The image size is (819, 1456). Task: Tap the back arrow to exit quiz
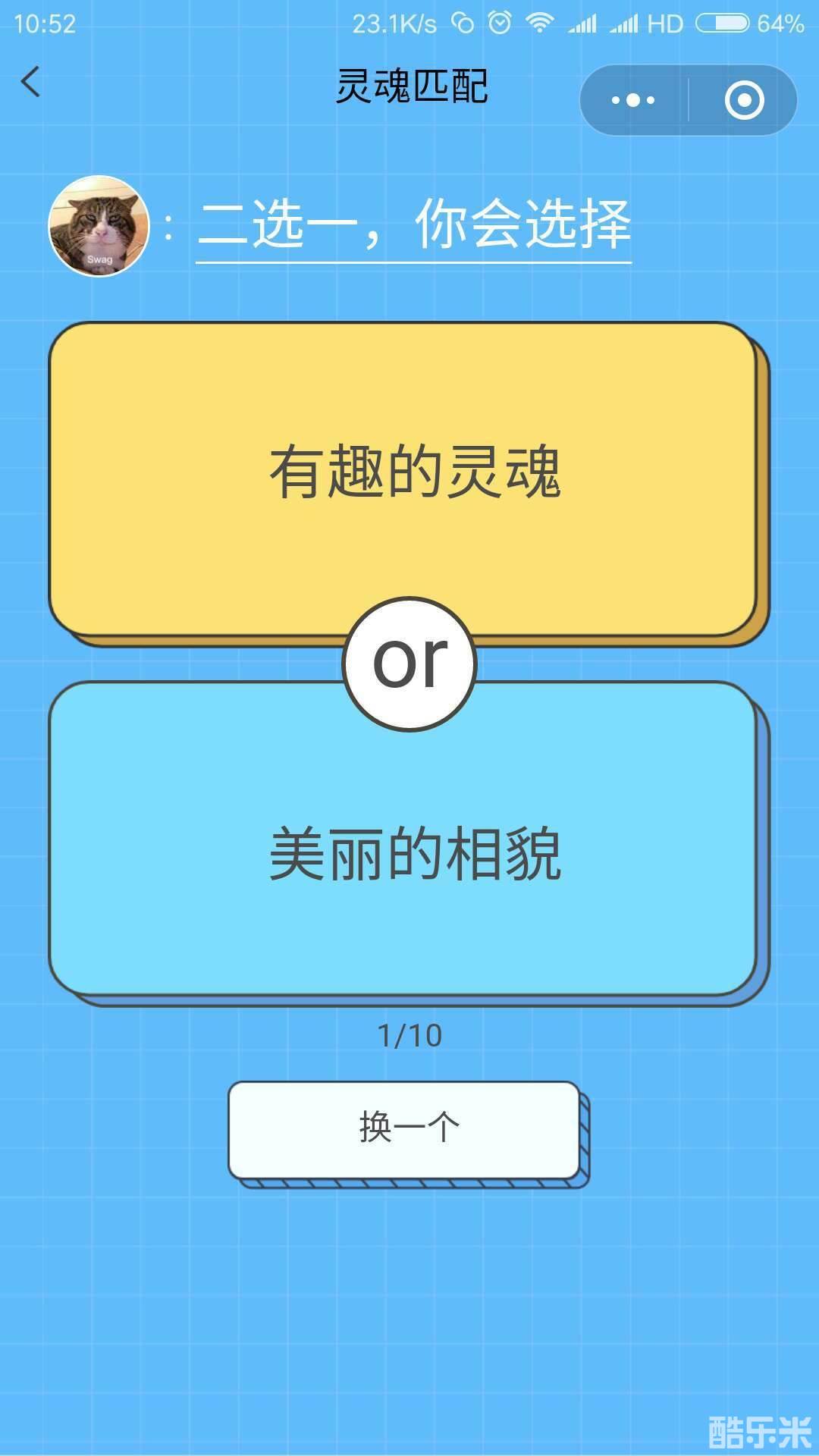pos(32,83)
